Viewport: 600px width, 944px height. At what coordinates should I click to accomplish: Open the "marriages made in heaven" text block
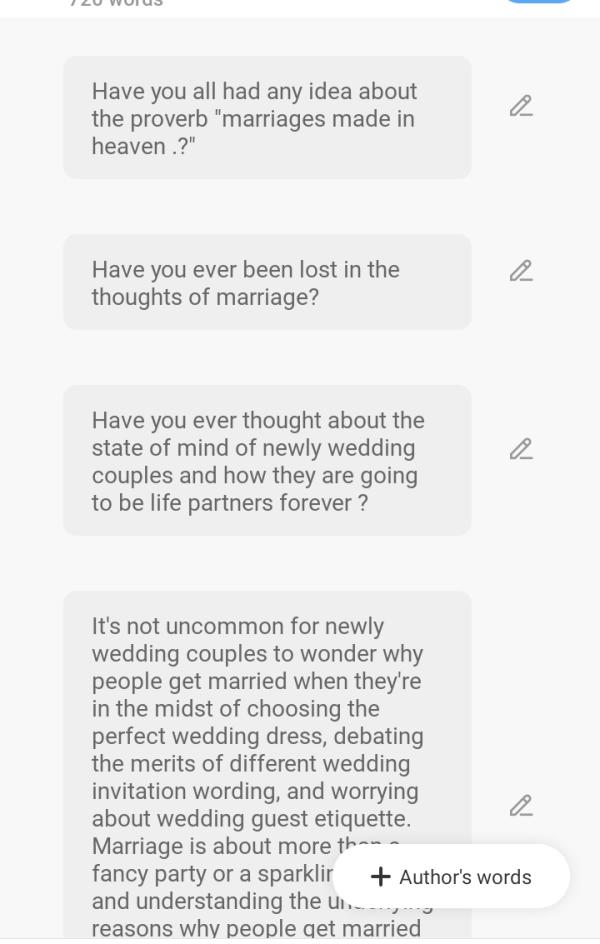click(267, 118)
